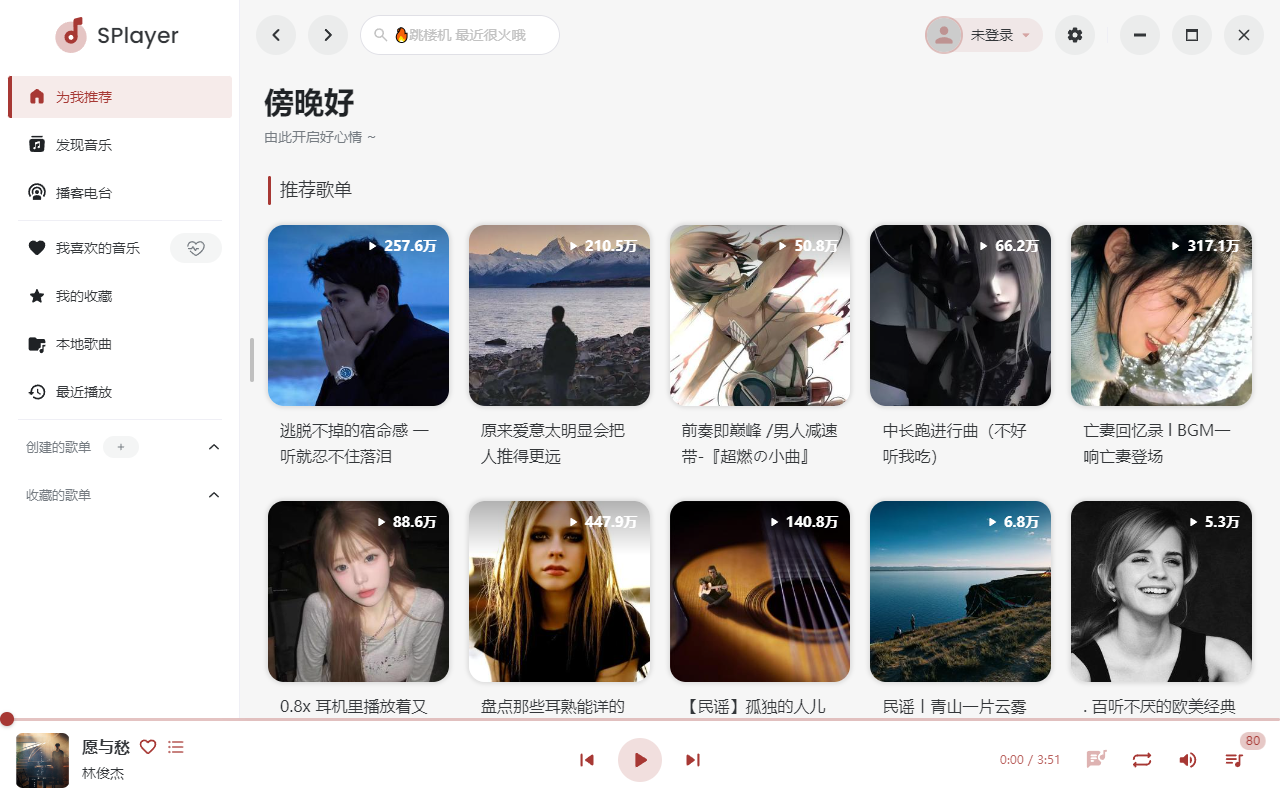Open the settings gear
The height and width of the screenshot is (800, 1280).
pyautogui.click(x=1075, y=35)
